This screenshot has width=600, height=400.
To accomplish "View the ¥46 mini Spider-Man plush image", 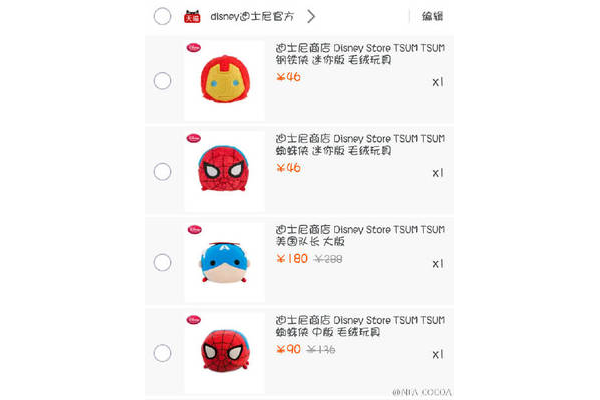I will 225,172.
